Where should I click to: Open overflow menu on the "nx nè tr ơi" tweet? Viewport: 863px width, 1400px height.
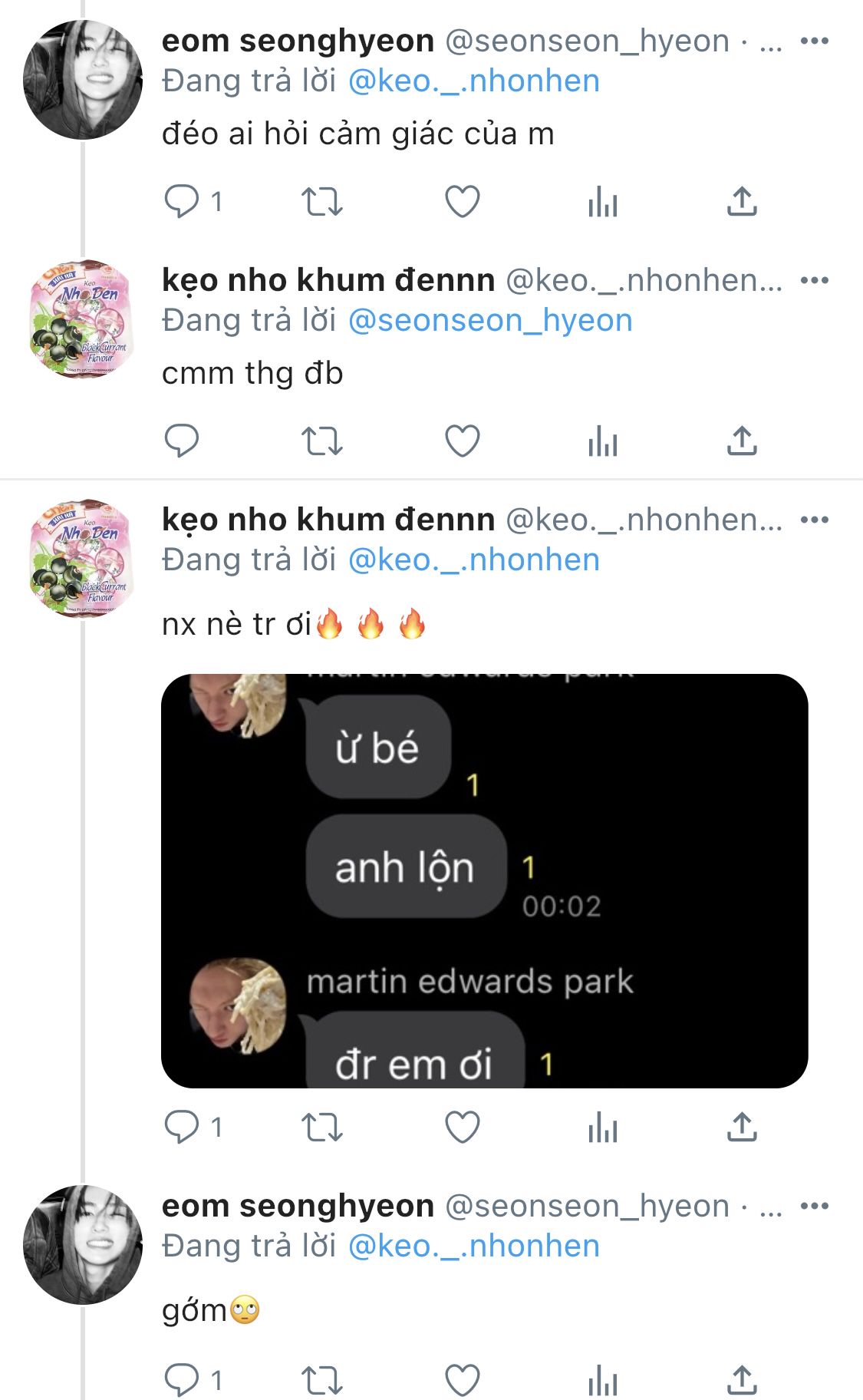pos(814,520)
